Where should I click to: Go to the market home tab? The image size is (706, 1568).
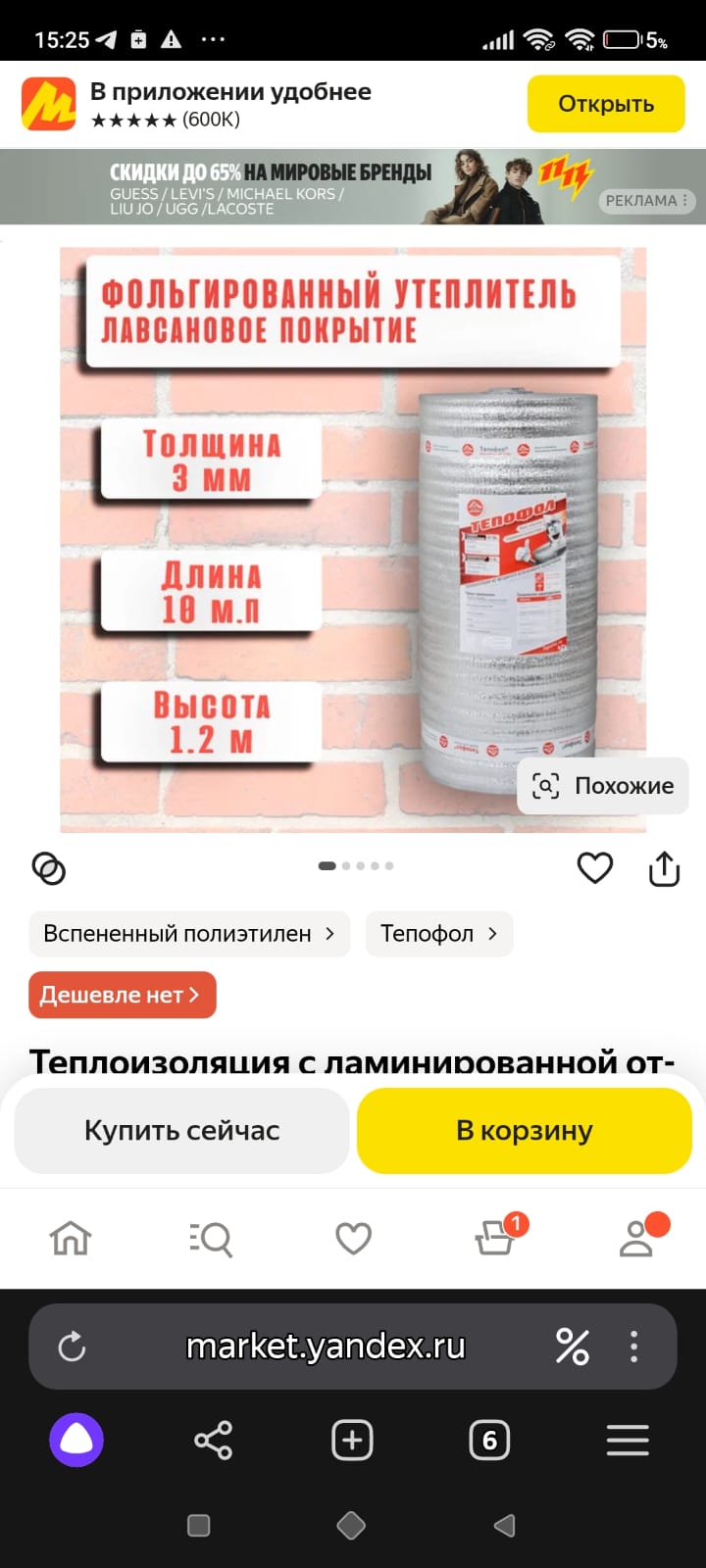[x=71, y=1239]
